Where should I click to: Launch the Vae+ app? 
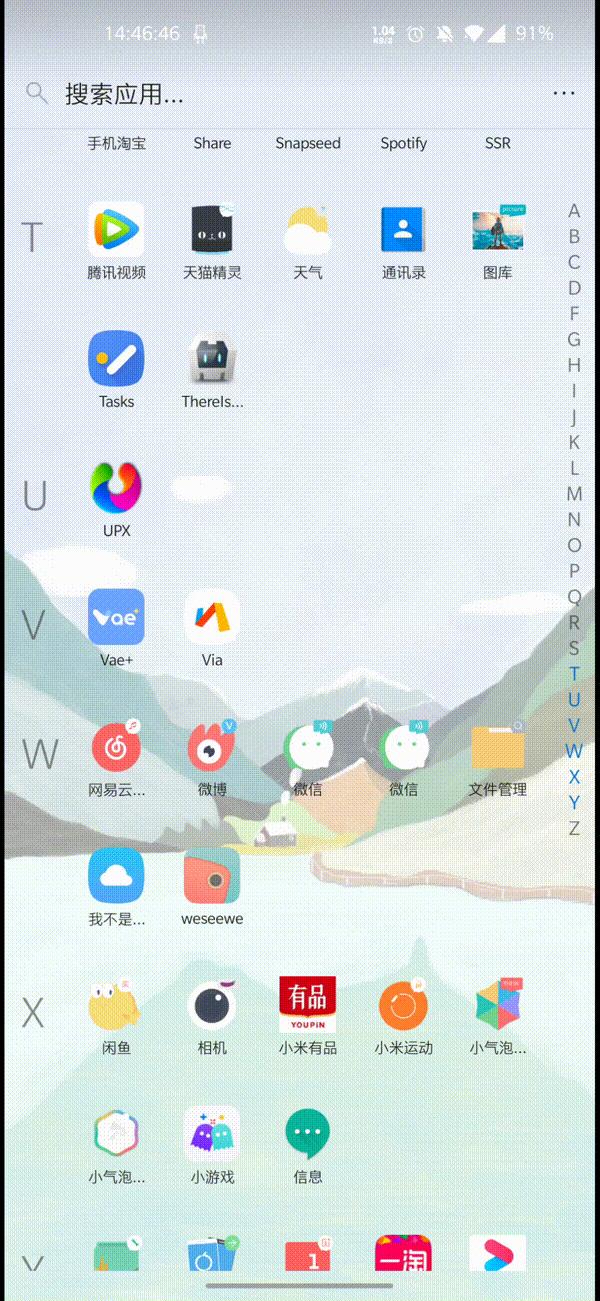click(x=116, y=617)
